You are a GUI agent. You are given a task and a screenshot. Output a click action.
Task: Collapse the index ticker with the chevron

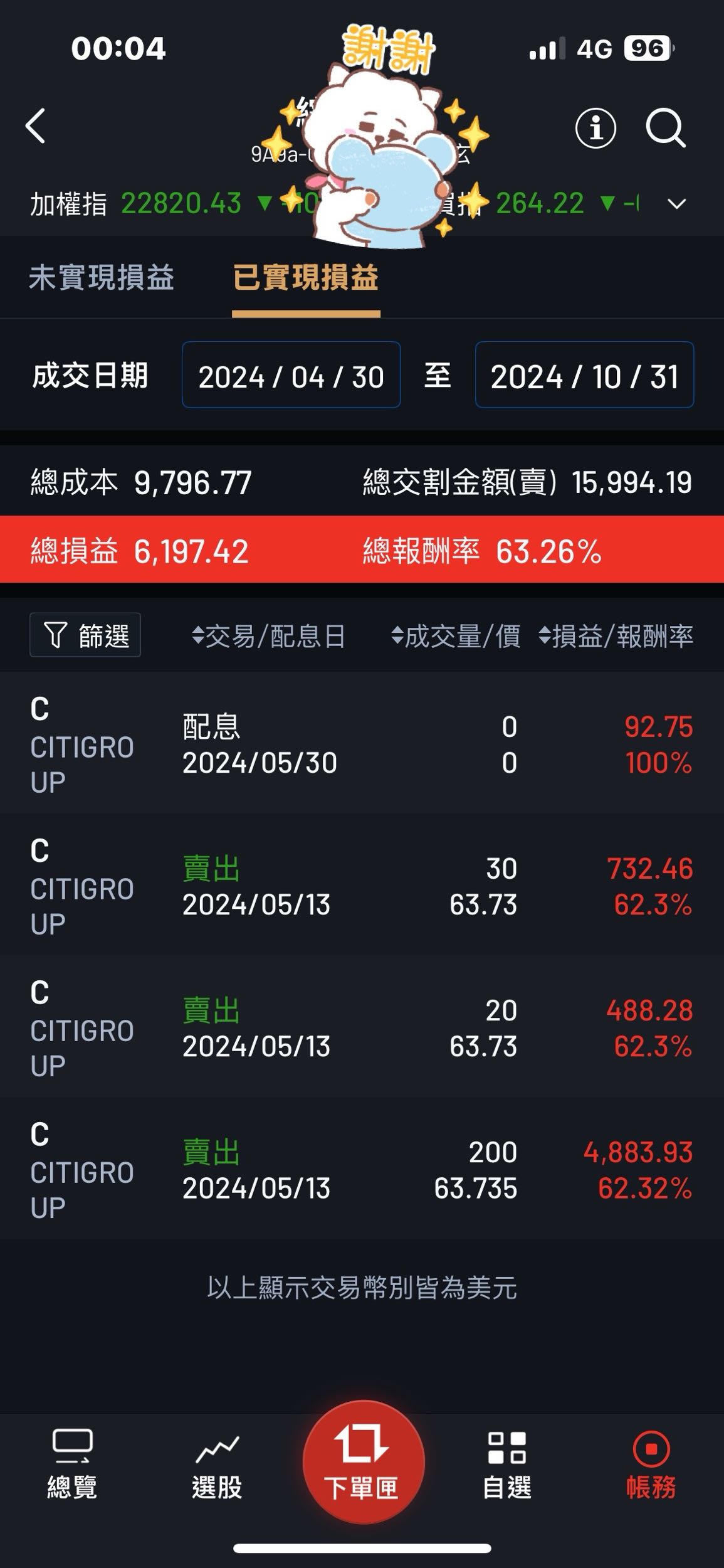(676, 204)
